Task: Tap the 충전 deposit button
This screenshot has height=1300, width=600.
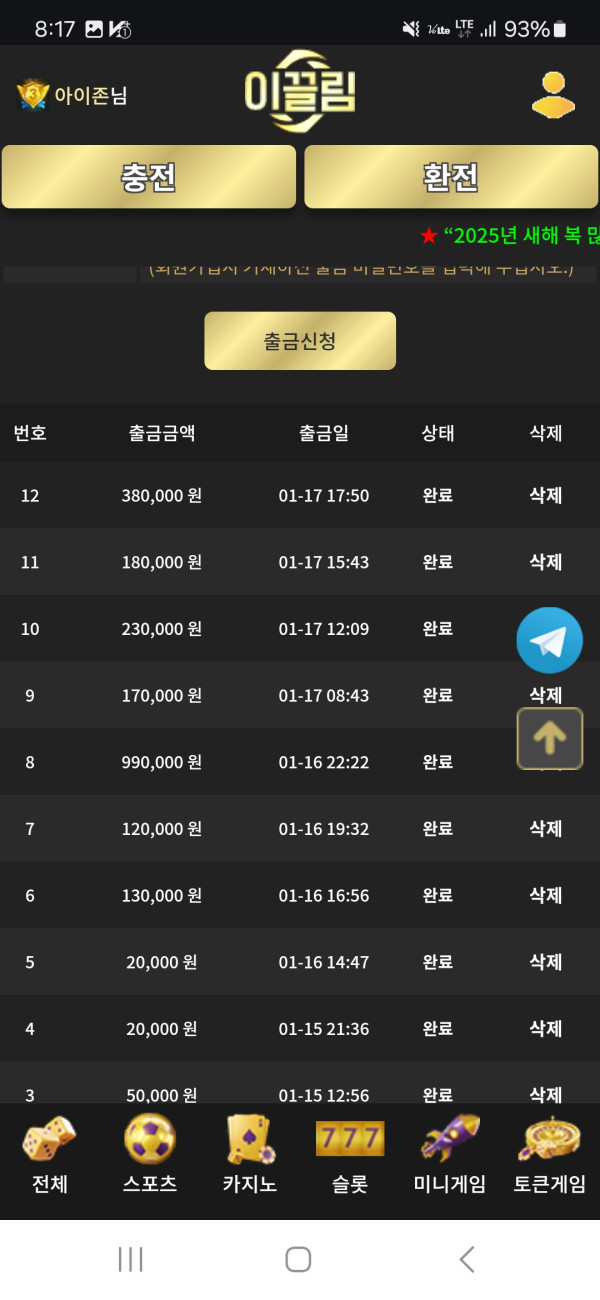Action: (149, 177)
